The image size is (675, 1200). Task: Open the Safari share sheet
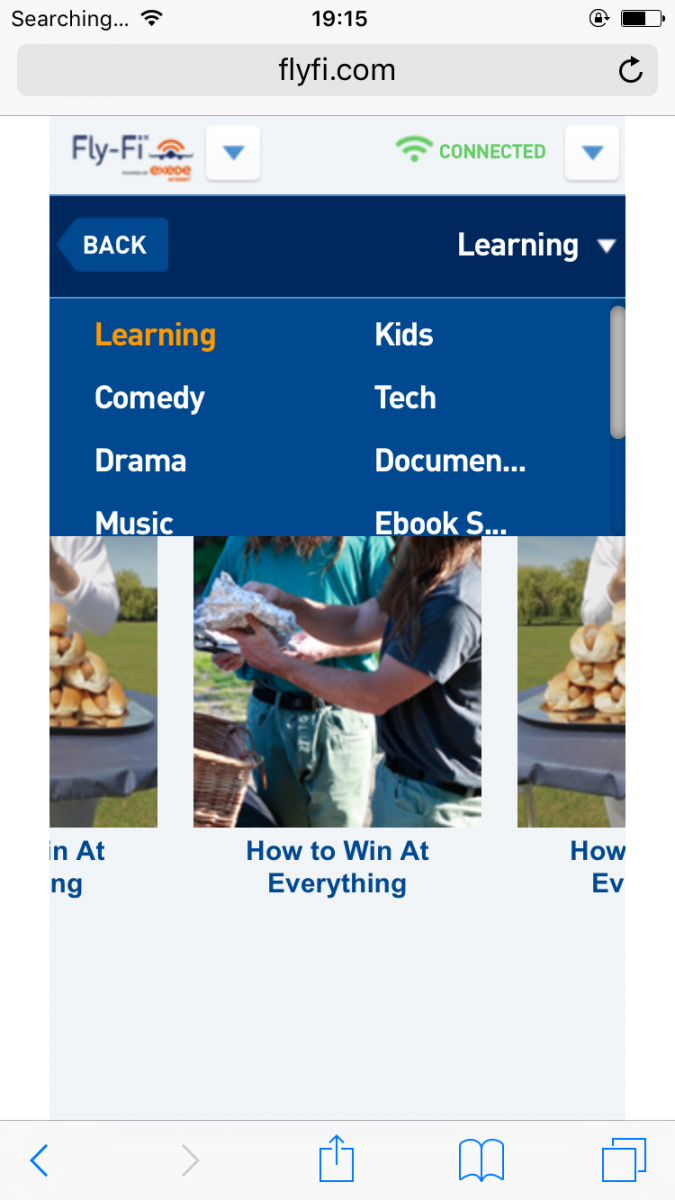click(x=336, y=1160)
